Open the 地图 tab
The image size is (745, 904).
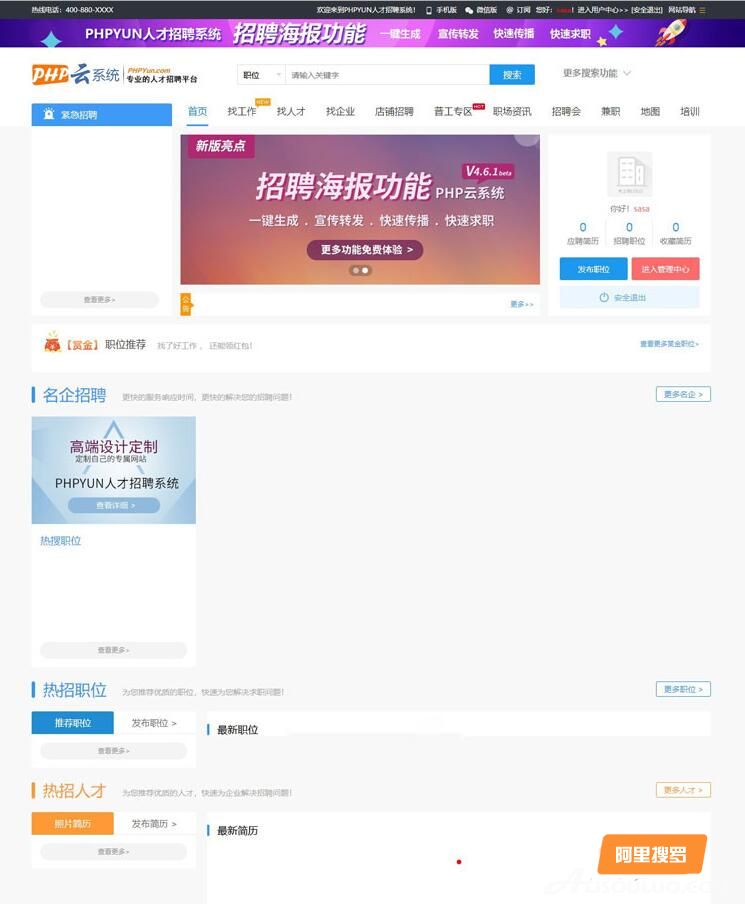(x=650, y=111)
